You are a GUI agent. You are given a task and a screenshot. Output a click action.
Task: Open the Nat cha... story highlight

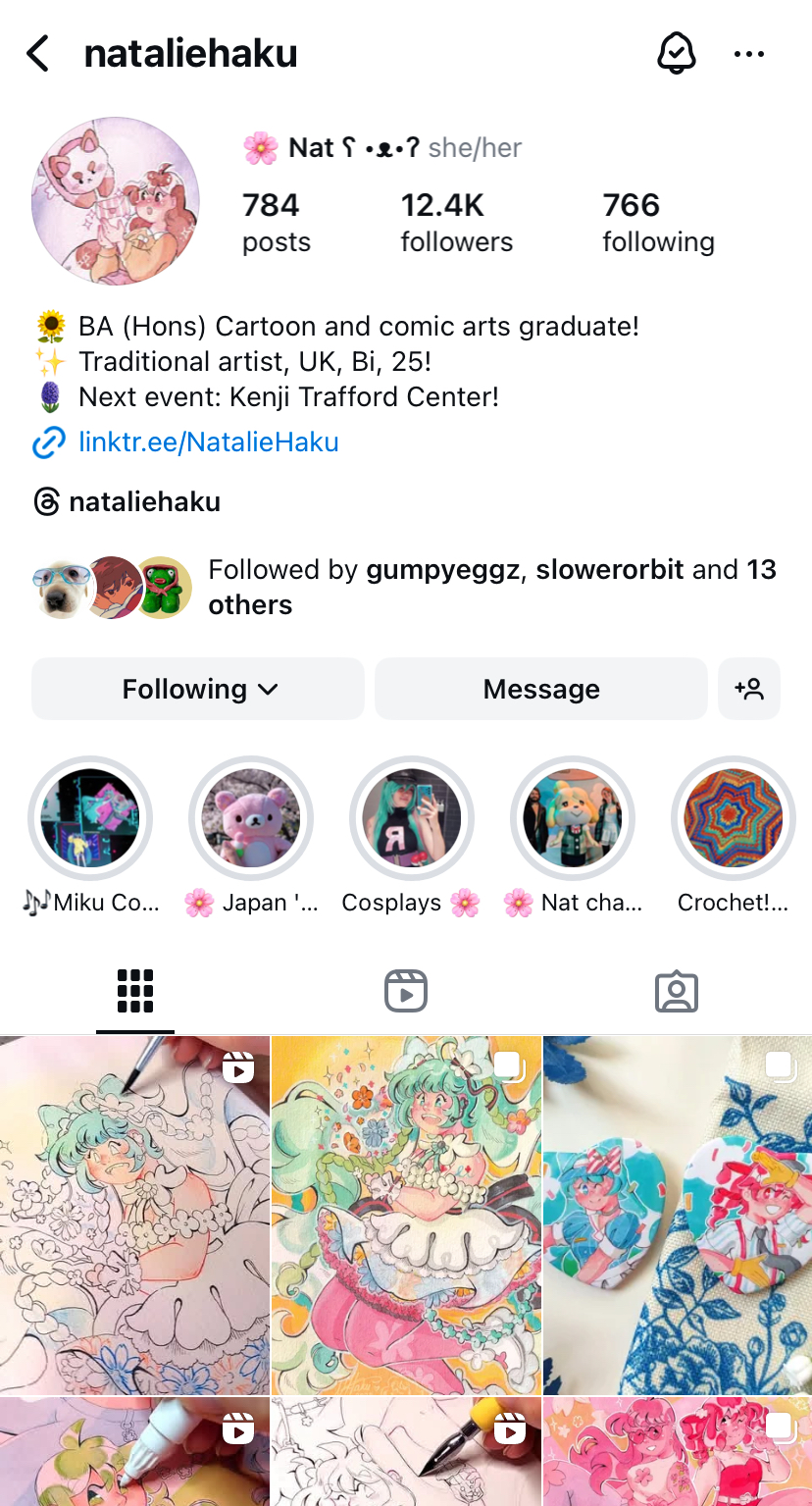click(572, 818)
